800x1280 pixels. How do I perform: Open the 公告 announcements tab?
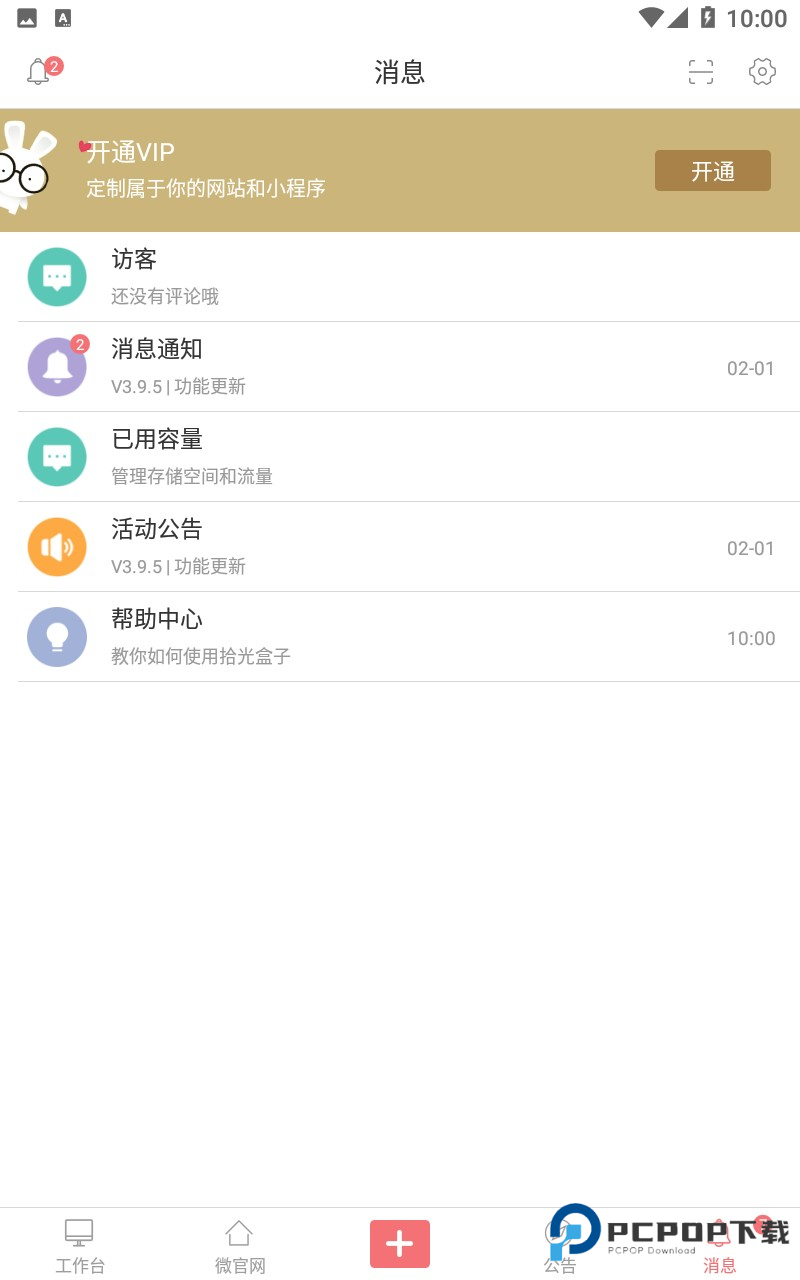tap(559, 1244)
